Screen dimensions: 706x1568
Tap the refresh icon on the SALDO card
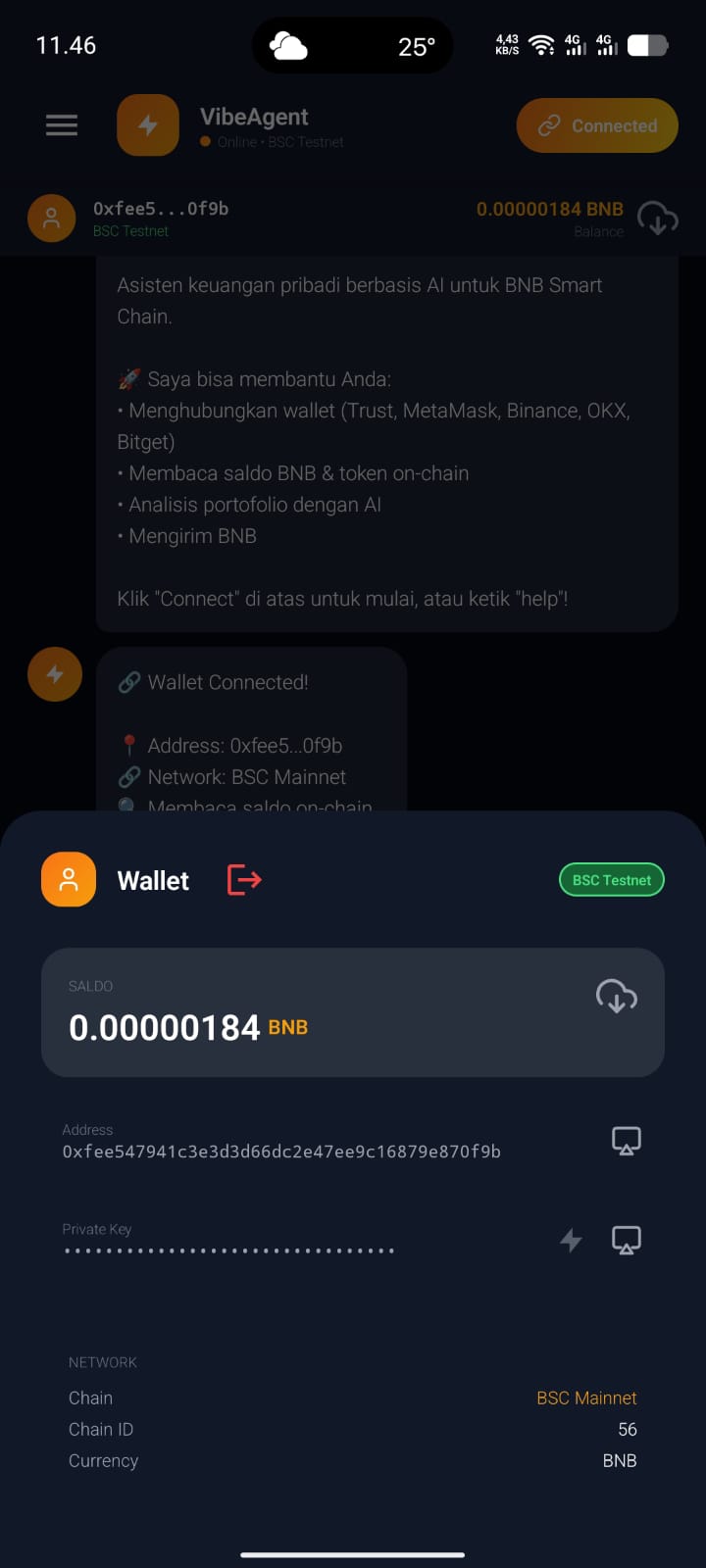point(616,996)
